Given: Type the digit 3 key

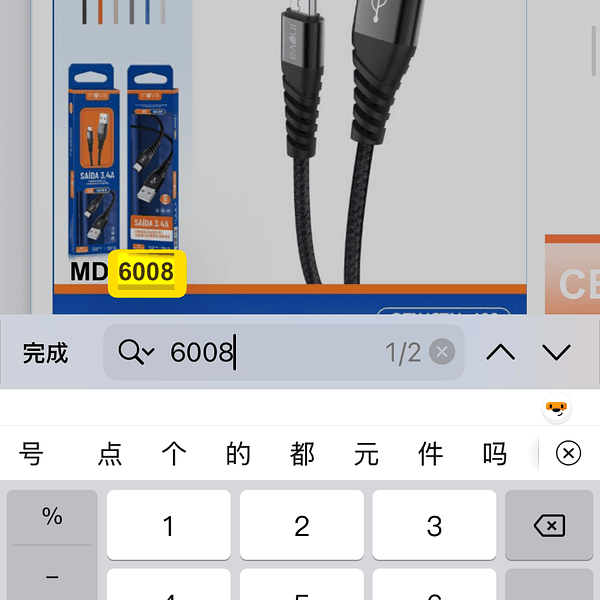Looking at the screenshot, I should click(x=434, y=526).
